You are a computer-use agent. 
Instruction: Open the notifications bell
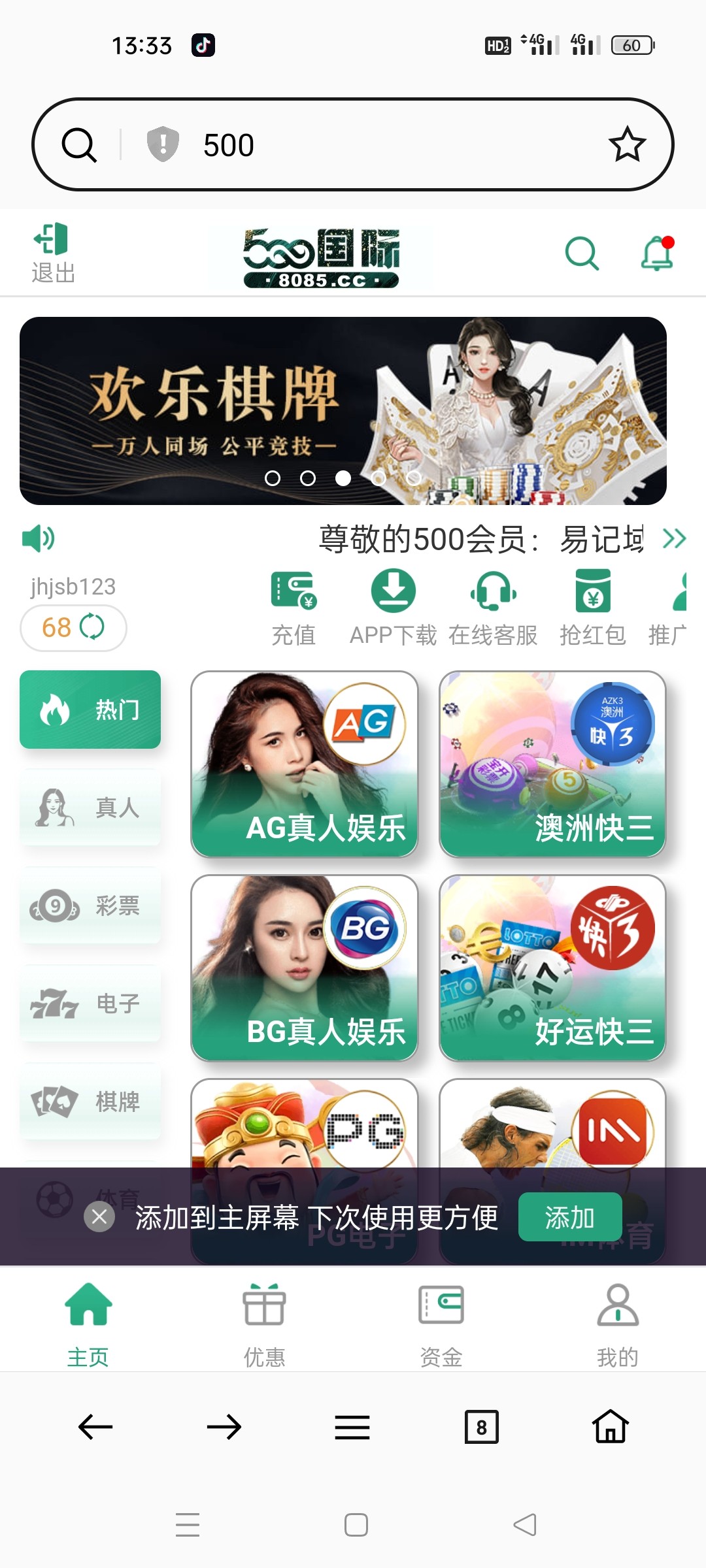pyautogui.click(x=657, y=253)
